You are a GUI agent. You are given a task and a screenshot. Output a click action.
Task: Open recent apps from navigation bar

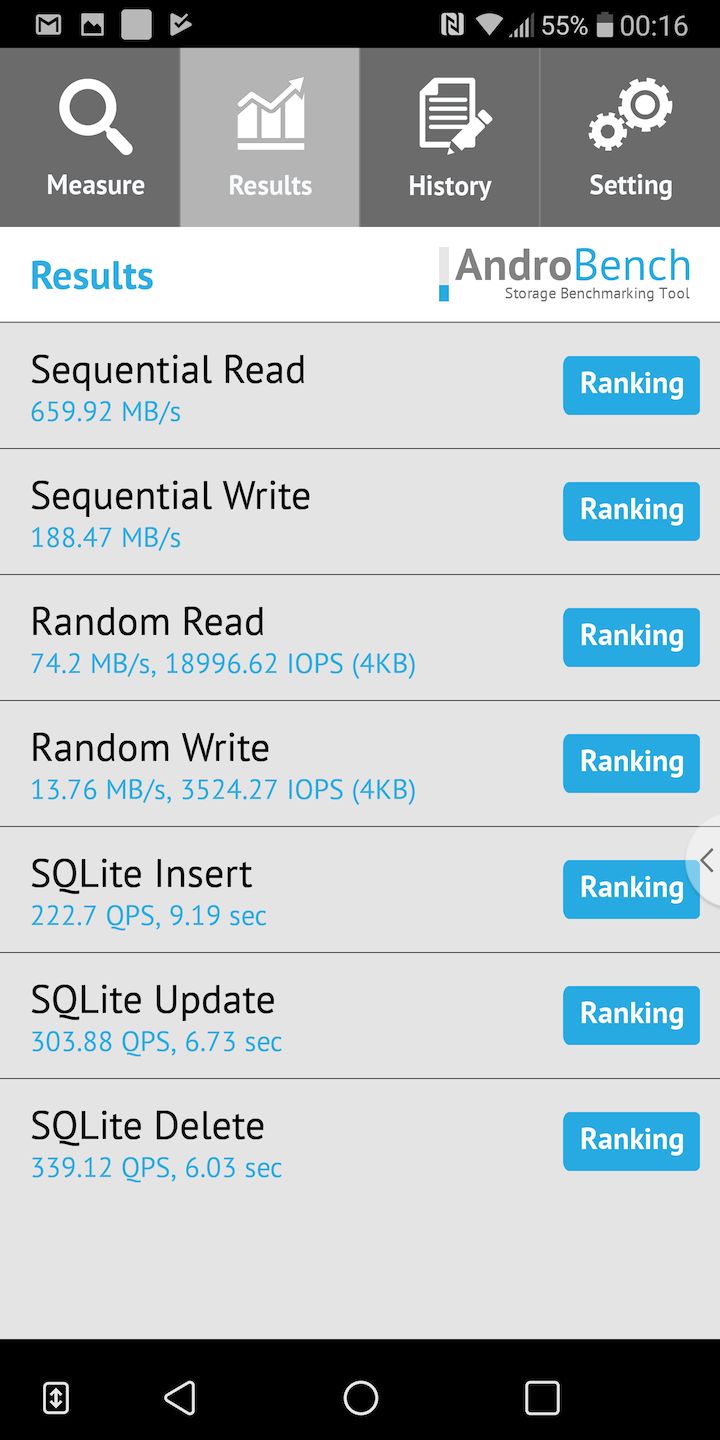[542, 1397]
